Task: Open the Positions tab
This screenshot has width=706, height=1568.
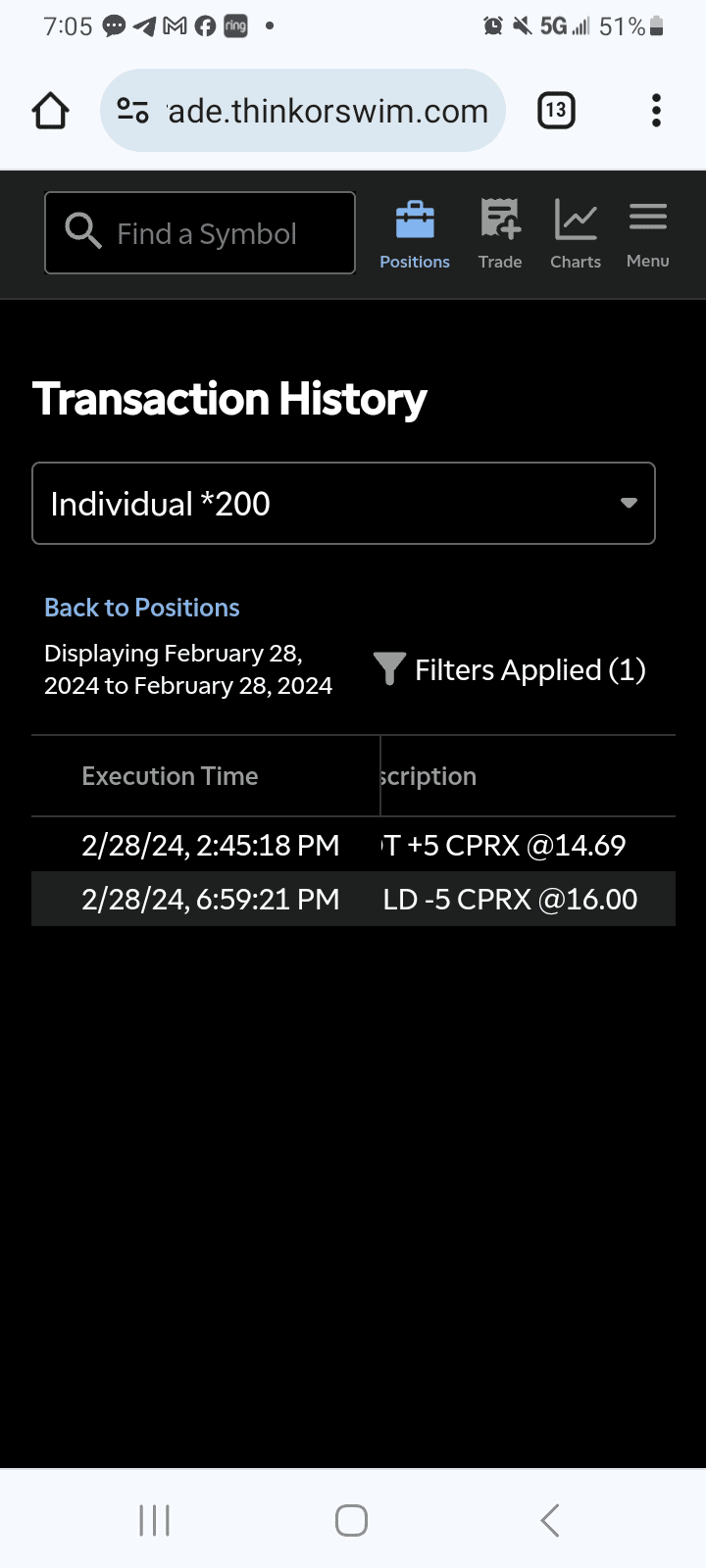Action: [x=415, y=235]
